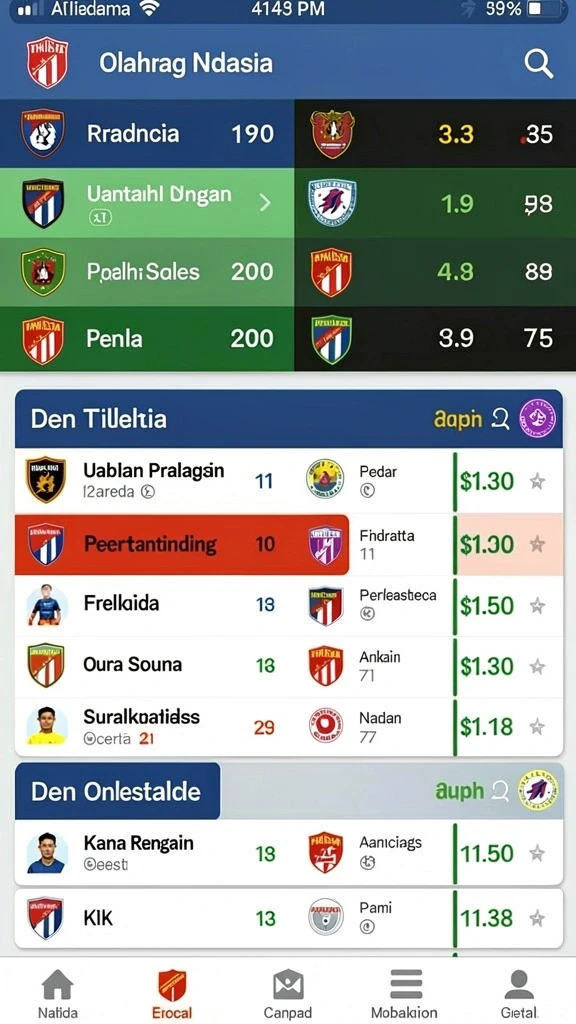Open the Canpad tab

288,993
